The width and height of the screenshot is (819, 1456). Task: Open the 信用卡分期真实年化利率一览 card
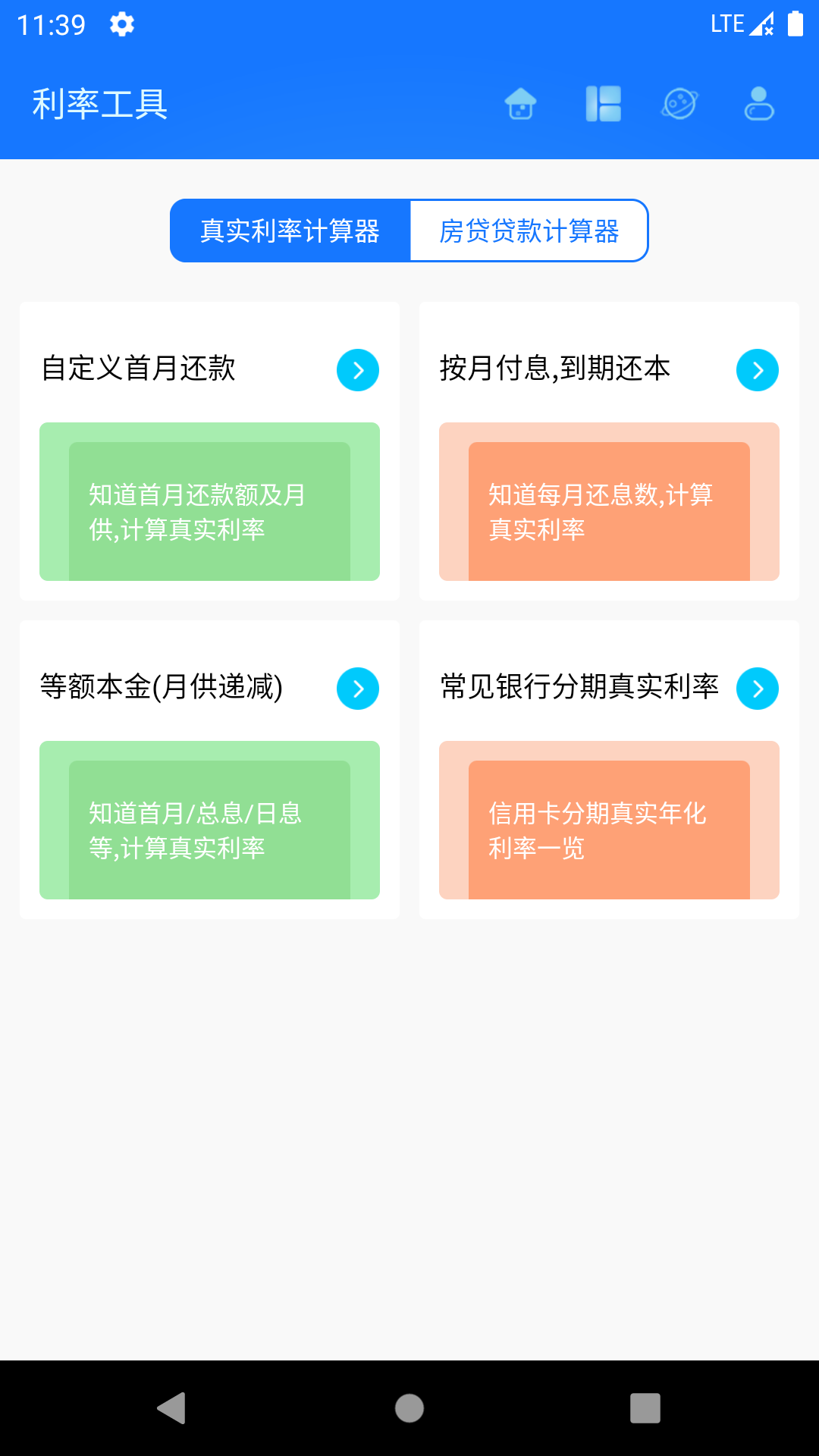(x=609, y=820)
